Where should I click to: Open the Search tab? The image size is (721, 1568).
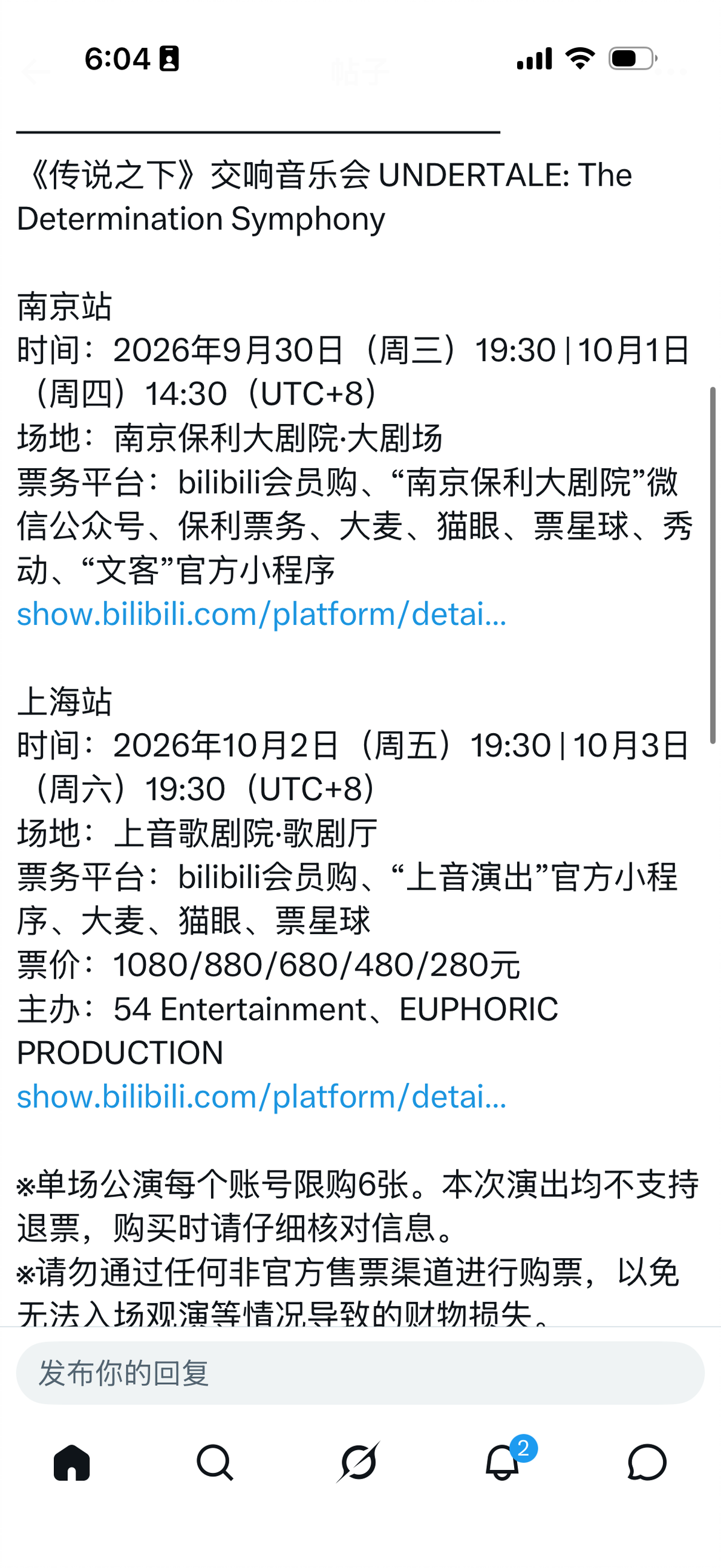[215, 1463]
